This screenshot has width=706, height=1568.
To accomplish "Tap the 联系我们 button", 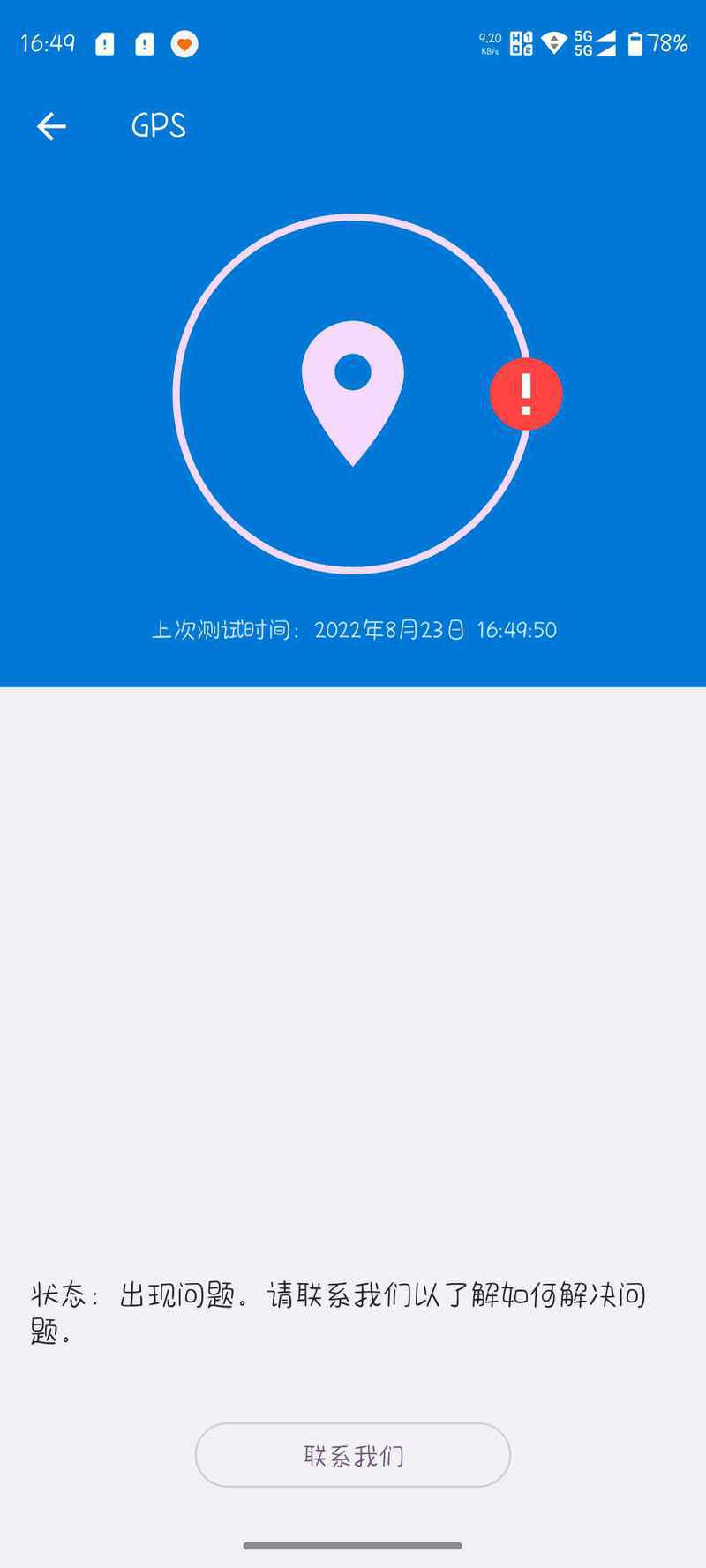I will pos(353,1455).
